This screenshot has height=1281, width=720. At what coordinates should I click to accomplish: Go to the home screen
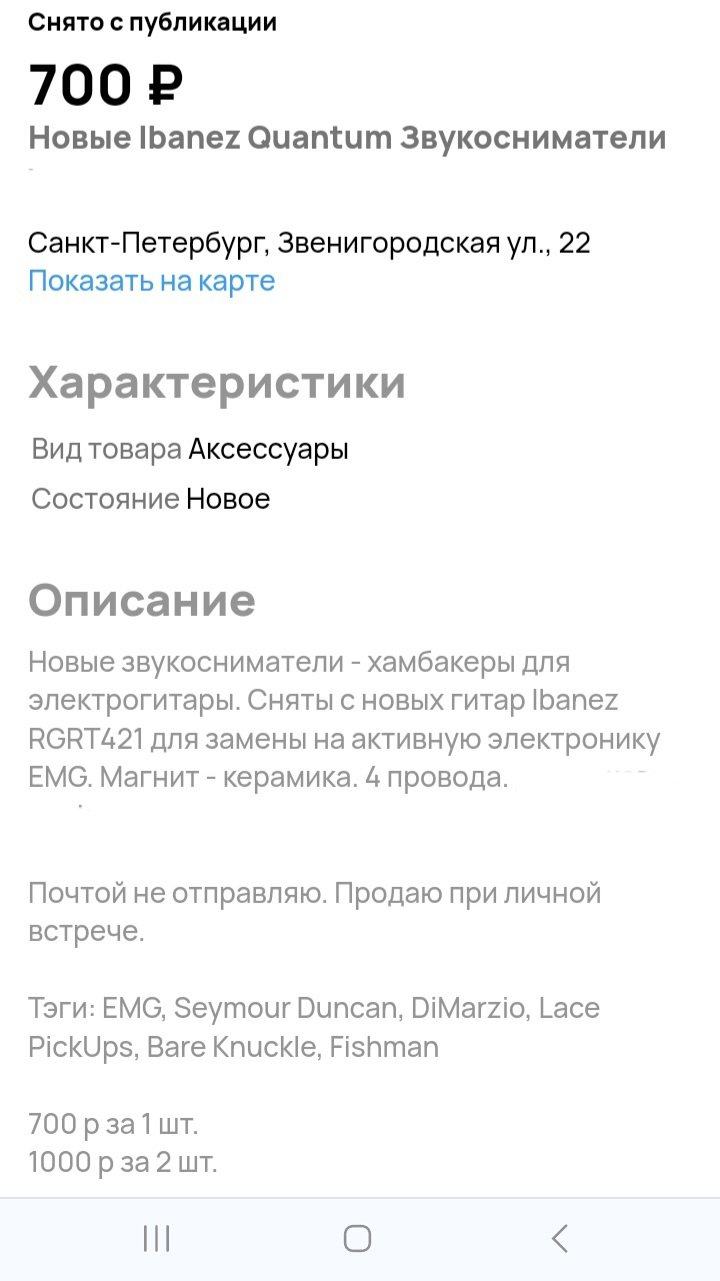(358, 1238)
